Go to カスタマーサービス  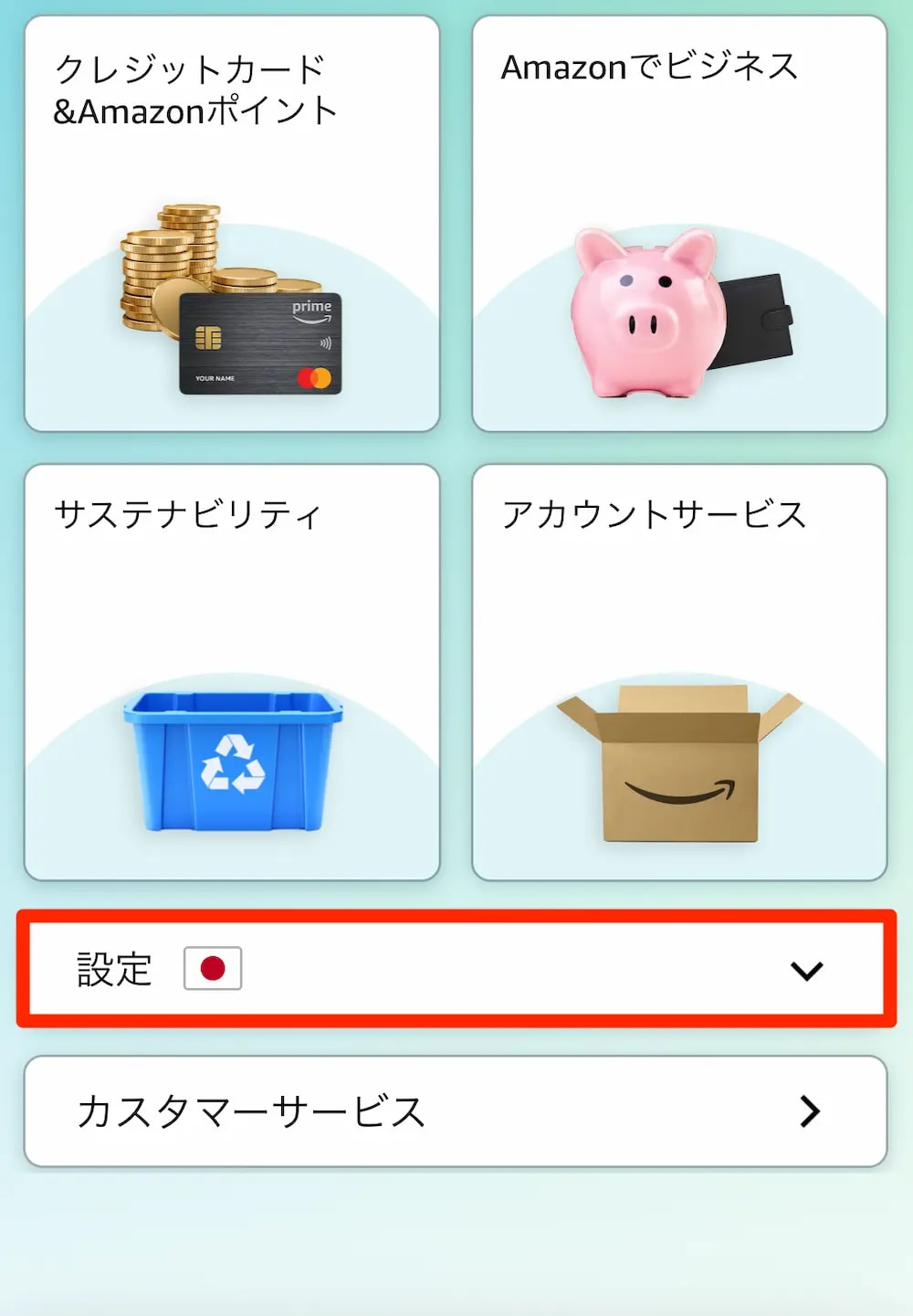pos(456,1111)
